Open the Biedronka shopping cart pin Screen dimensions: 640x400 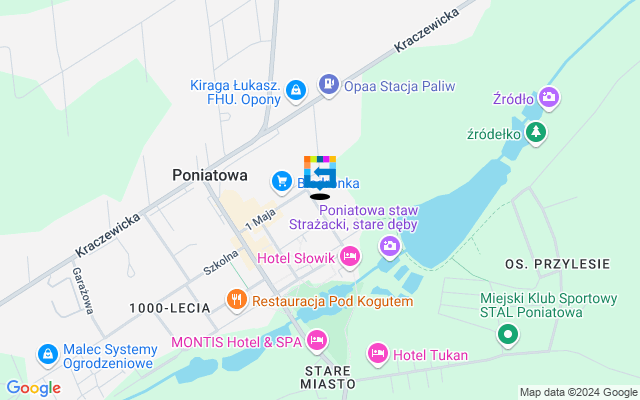coord(282,182)
